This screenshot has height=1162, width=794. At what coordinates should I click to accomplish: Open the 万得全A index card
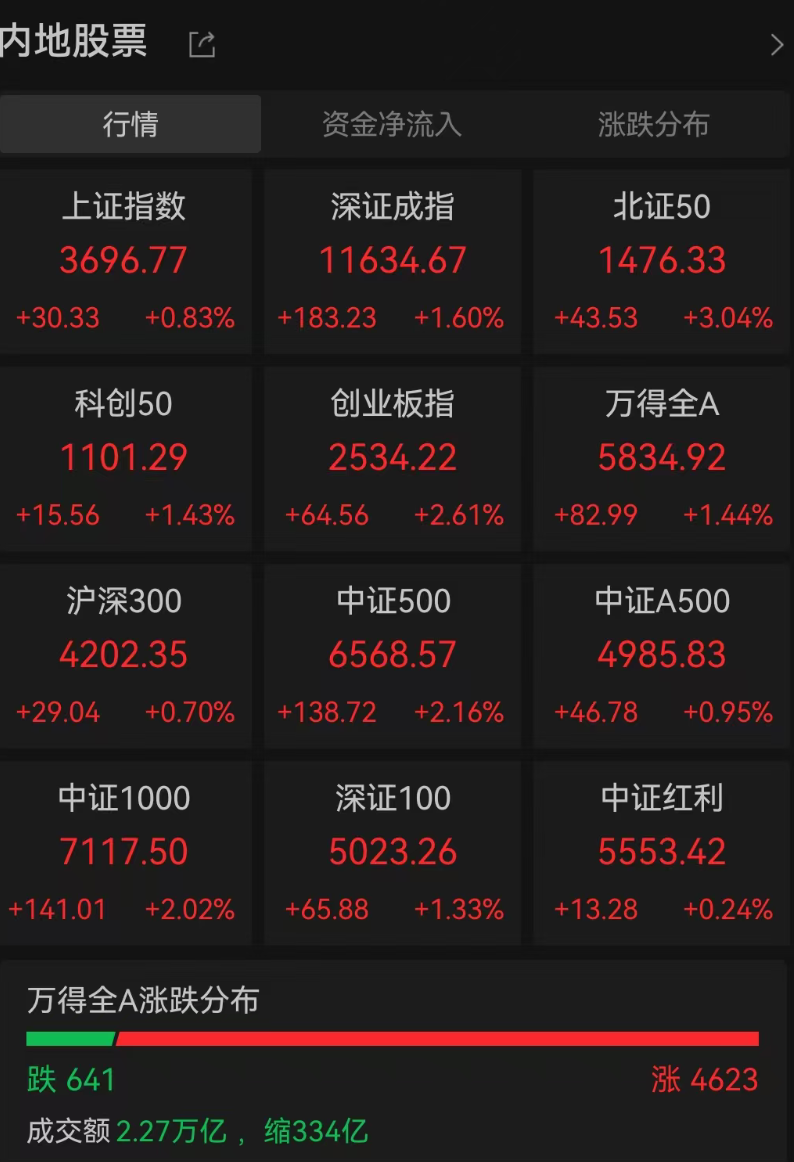pyautogui.click(x=662, y=458)
